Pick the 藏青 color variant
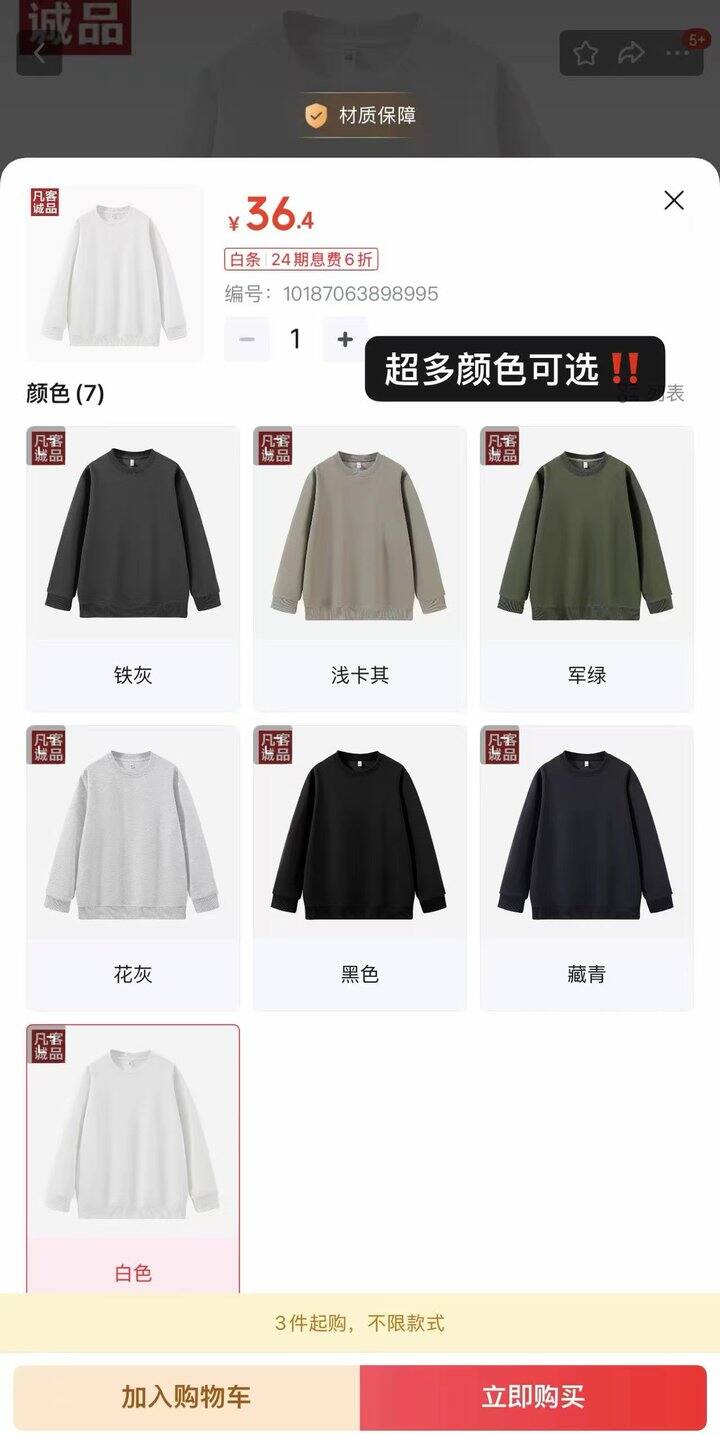 click(587, 867)
